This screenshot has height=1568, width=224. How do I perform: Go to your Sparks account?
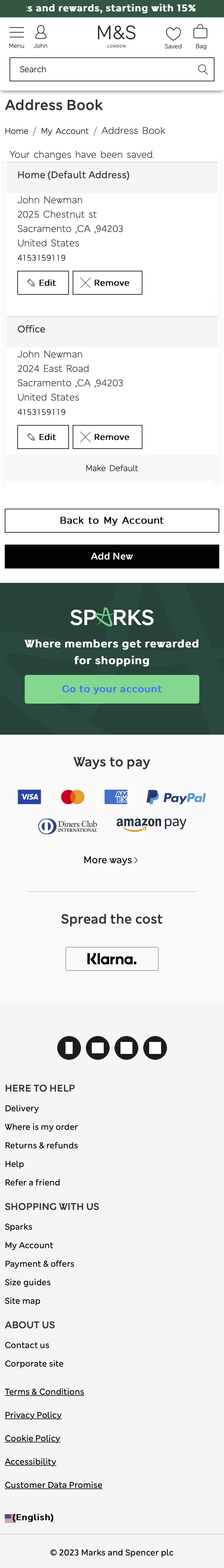tap(112, 689)
